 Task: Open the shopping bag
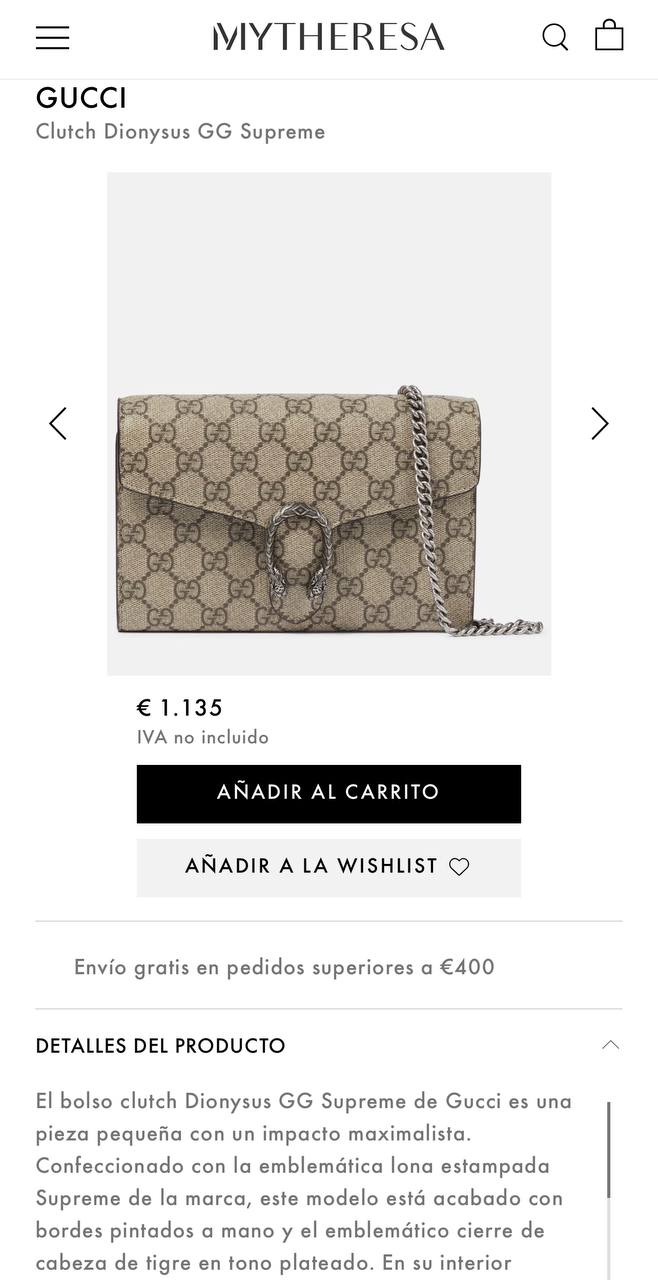coord(609,36)
